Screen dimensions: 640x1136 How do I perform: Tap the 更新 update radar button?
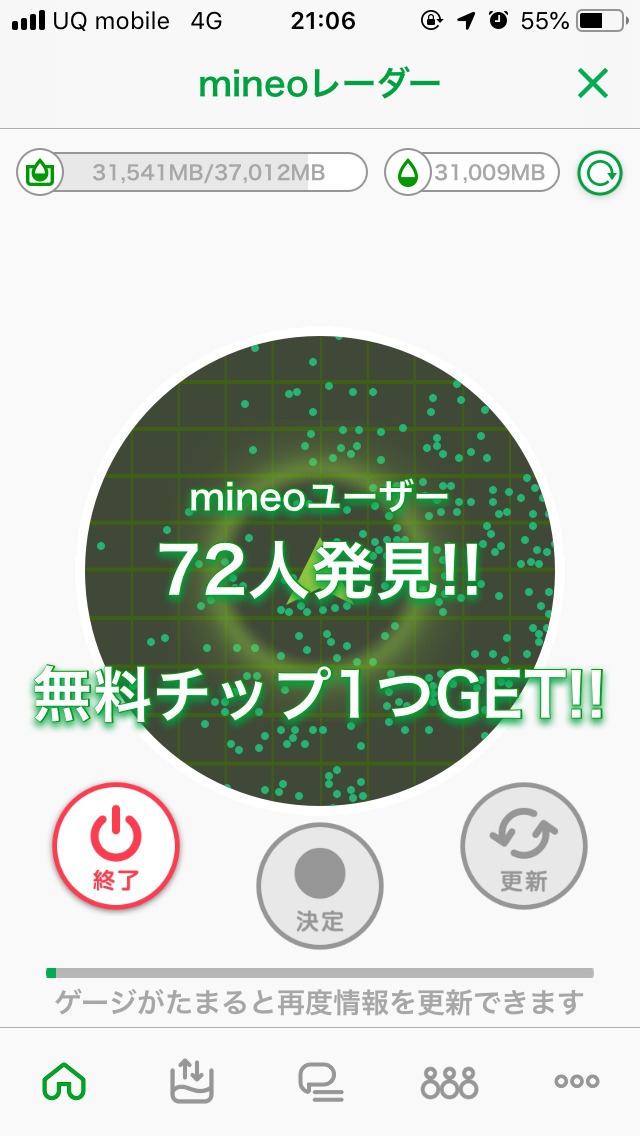point(524,845)
